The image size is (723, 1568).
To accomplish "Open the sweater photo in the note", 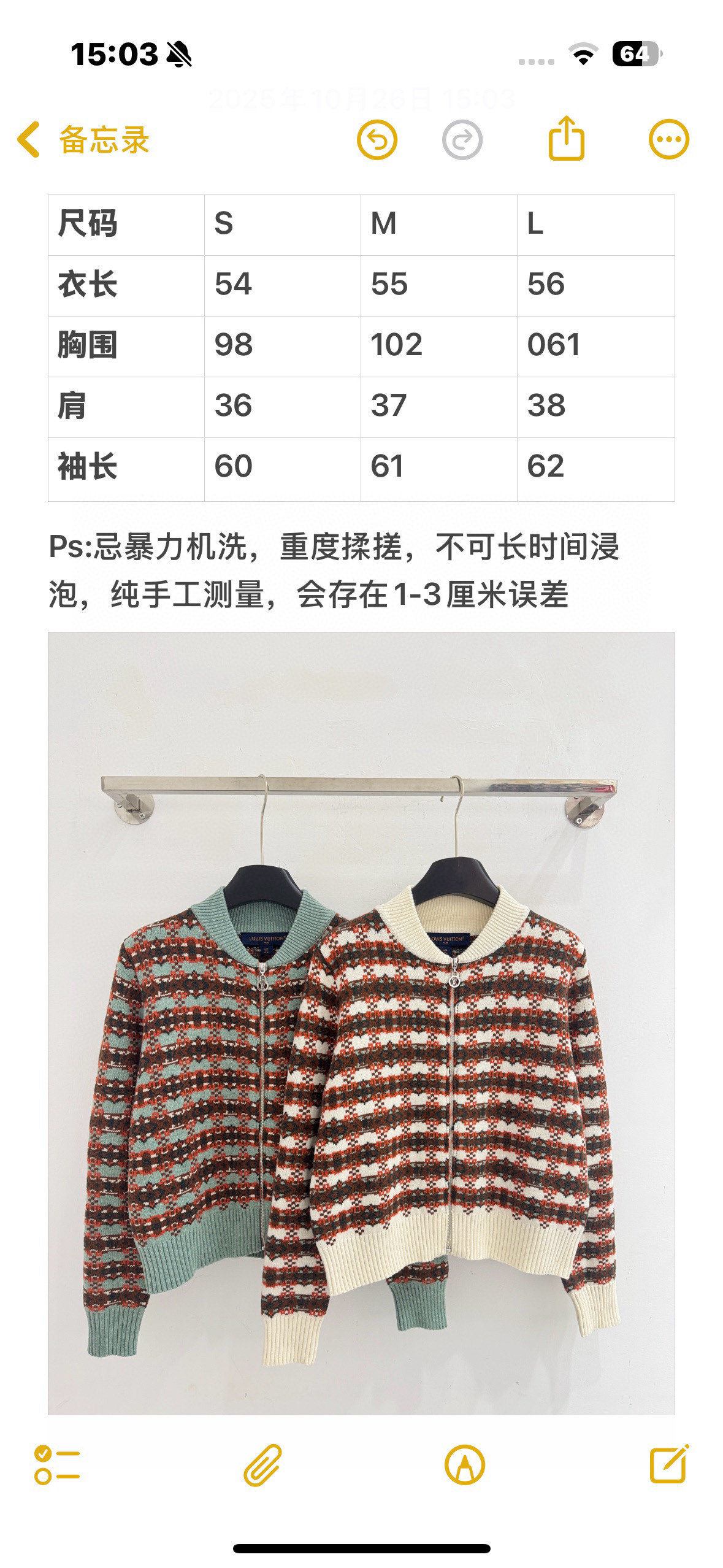I will (x=361, y=1024).
